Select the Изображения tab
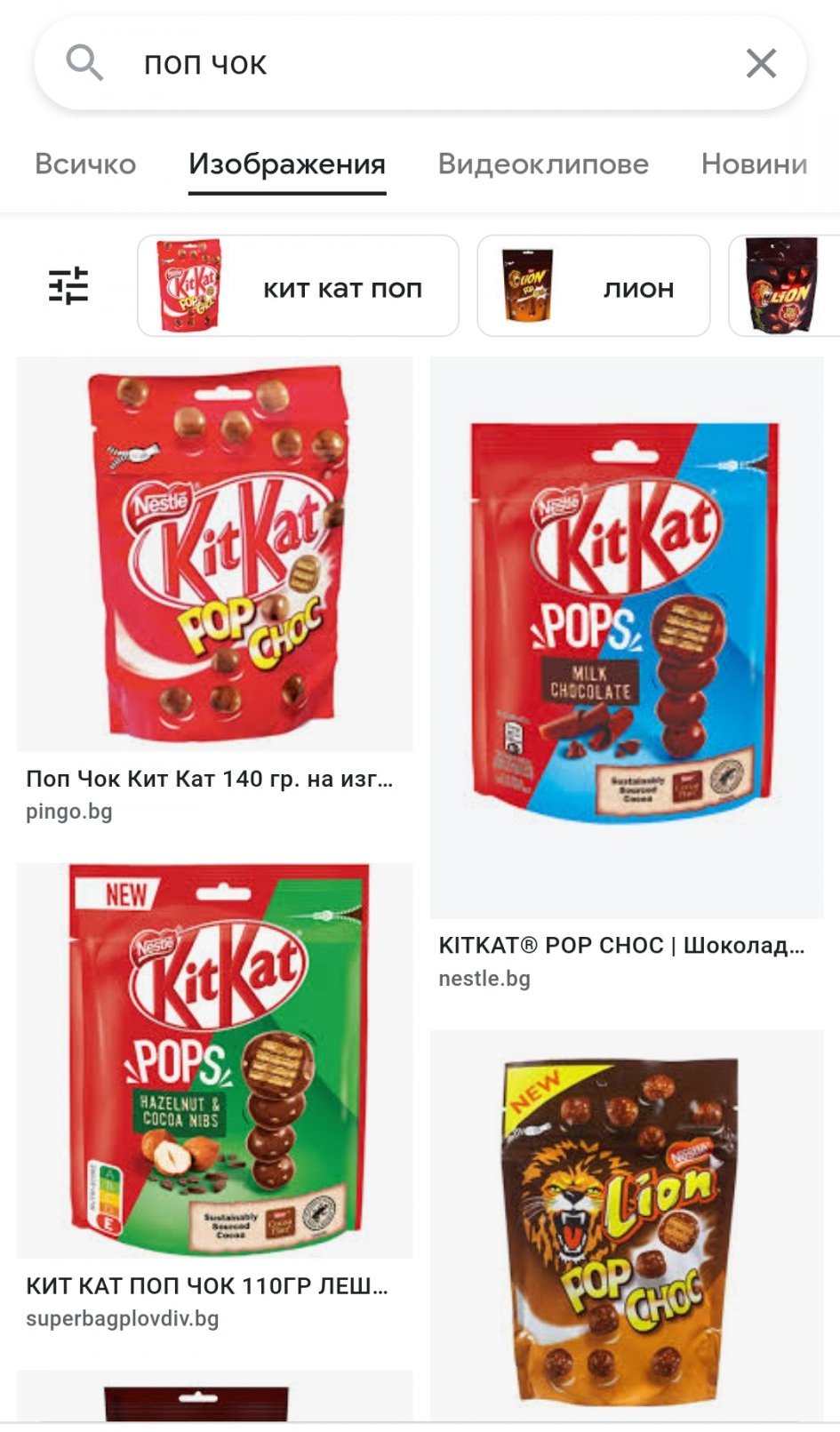Viewport: 840px width, 1432px height. click(286, 164)
